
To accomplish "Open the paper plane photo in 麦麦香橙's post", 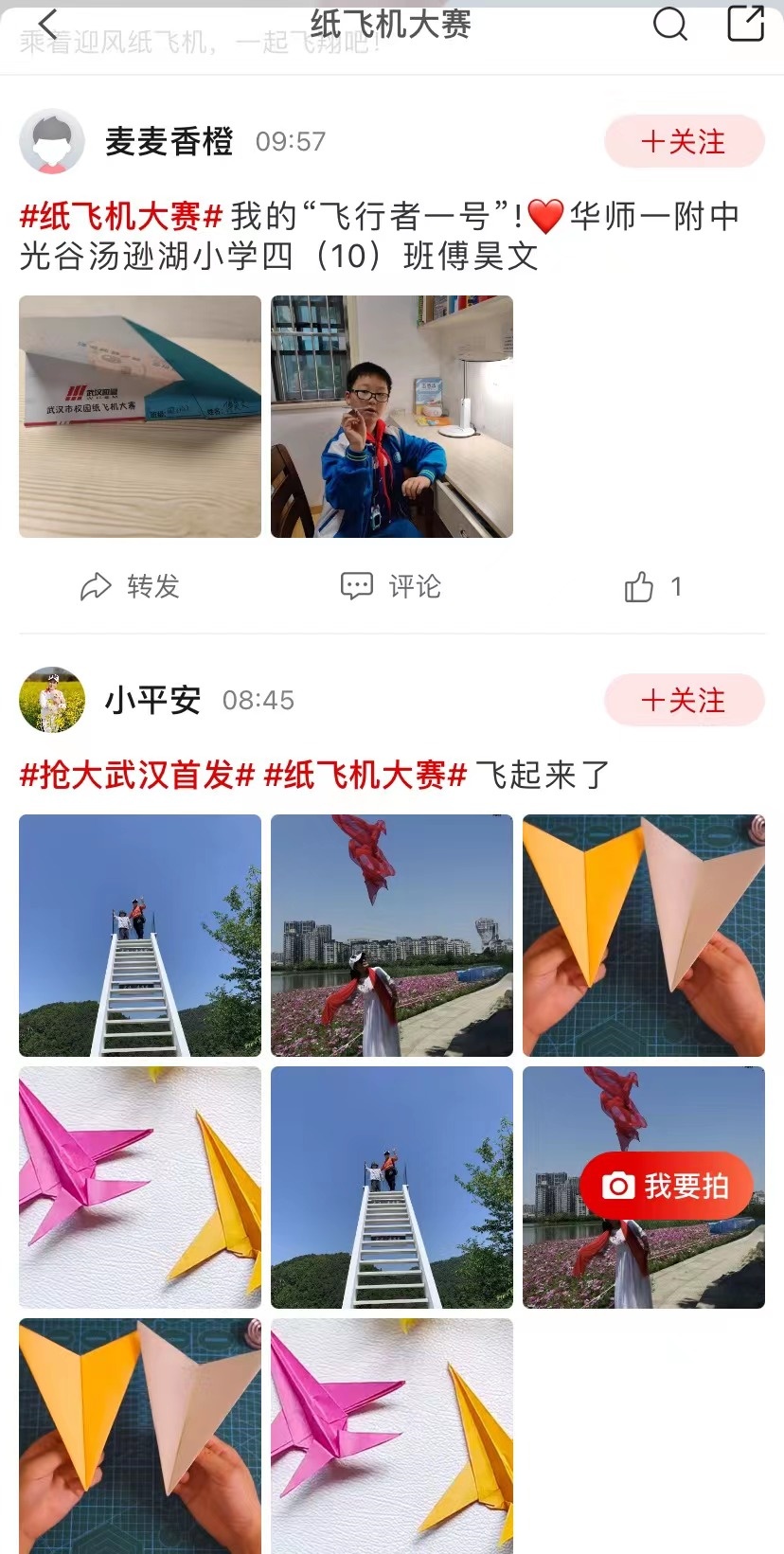I will (140, 417).
